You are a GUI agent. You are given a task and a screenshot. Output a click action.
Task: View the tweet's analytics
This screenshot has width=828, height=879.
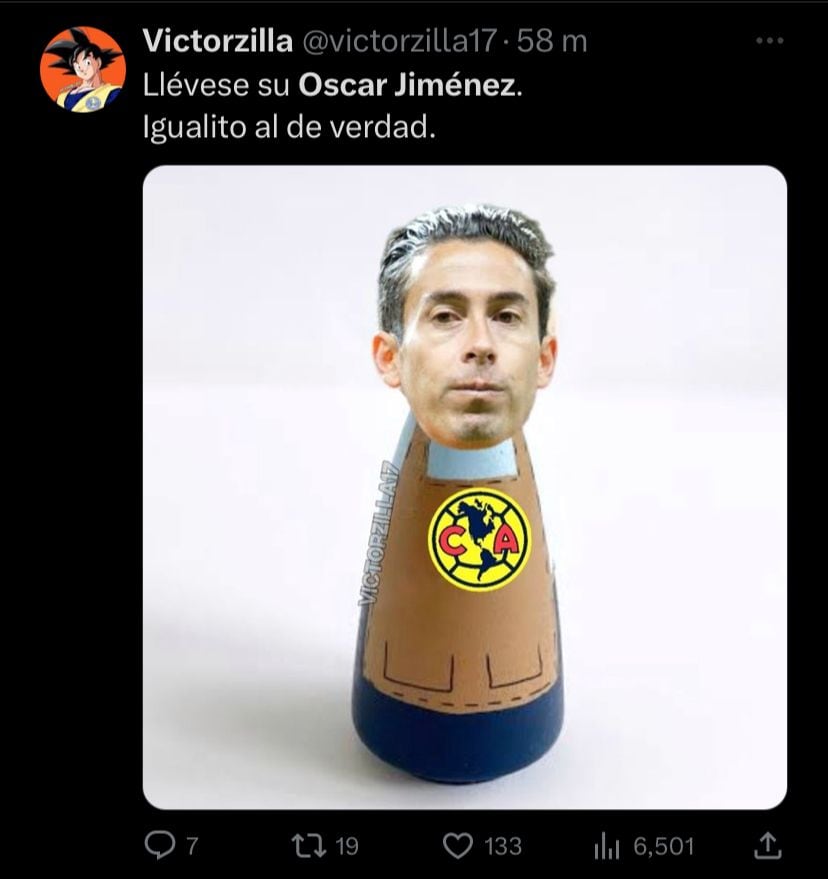608,846
